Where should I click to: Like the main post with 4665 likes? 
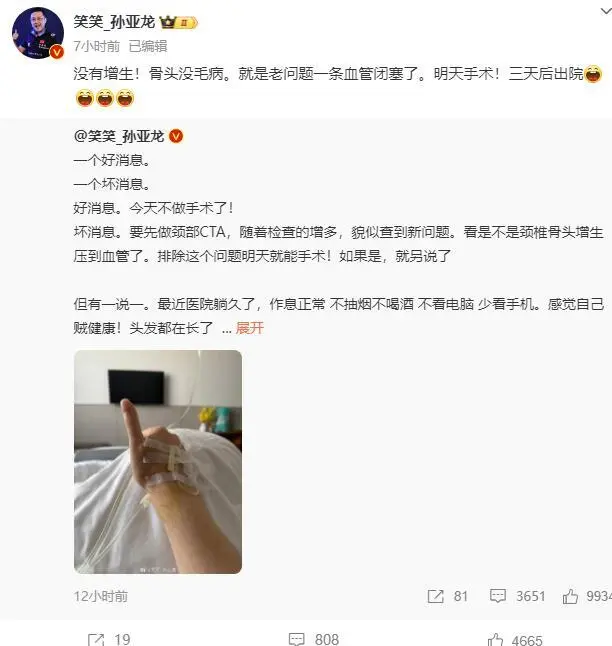click(x=514, y=639)
